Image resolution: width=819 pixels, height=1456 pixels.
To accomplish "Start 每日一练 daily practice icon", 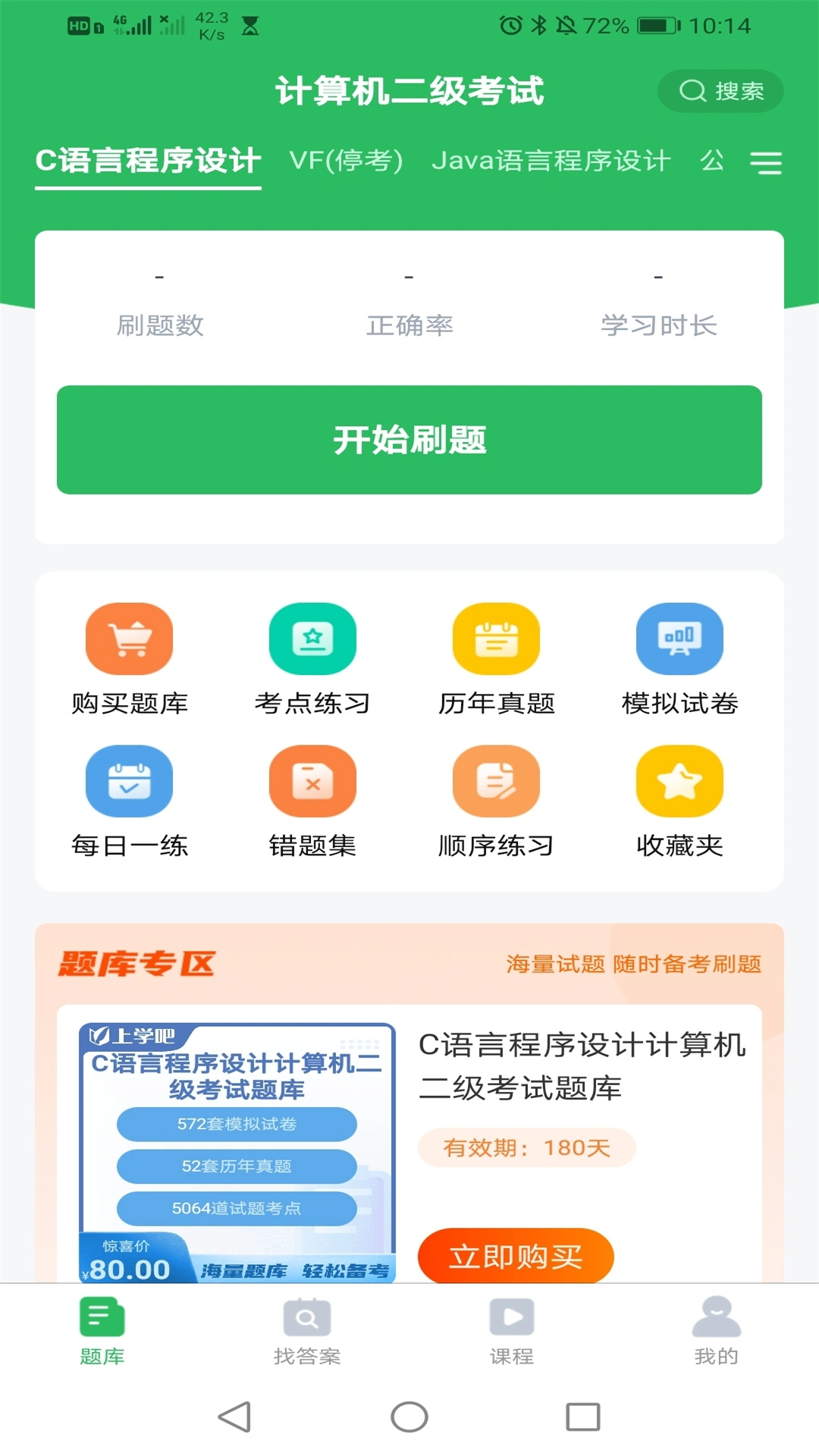I will pos(129,781).
